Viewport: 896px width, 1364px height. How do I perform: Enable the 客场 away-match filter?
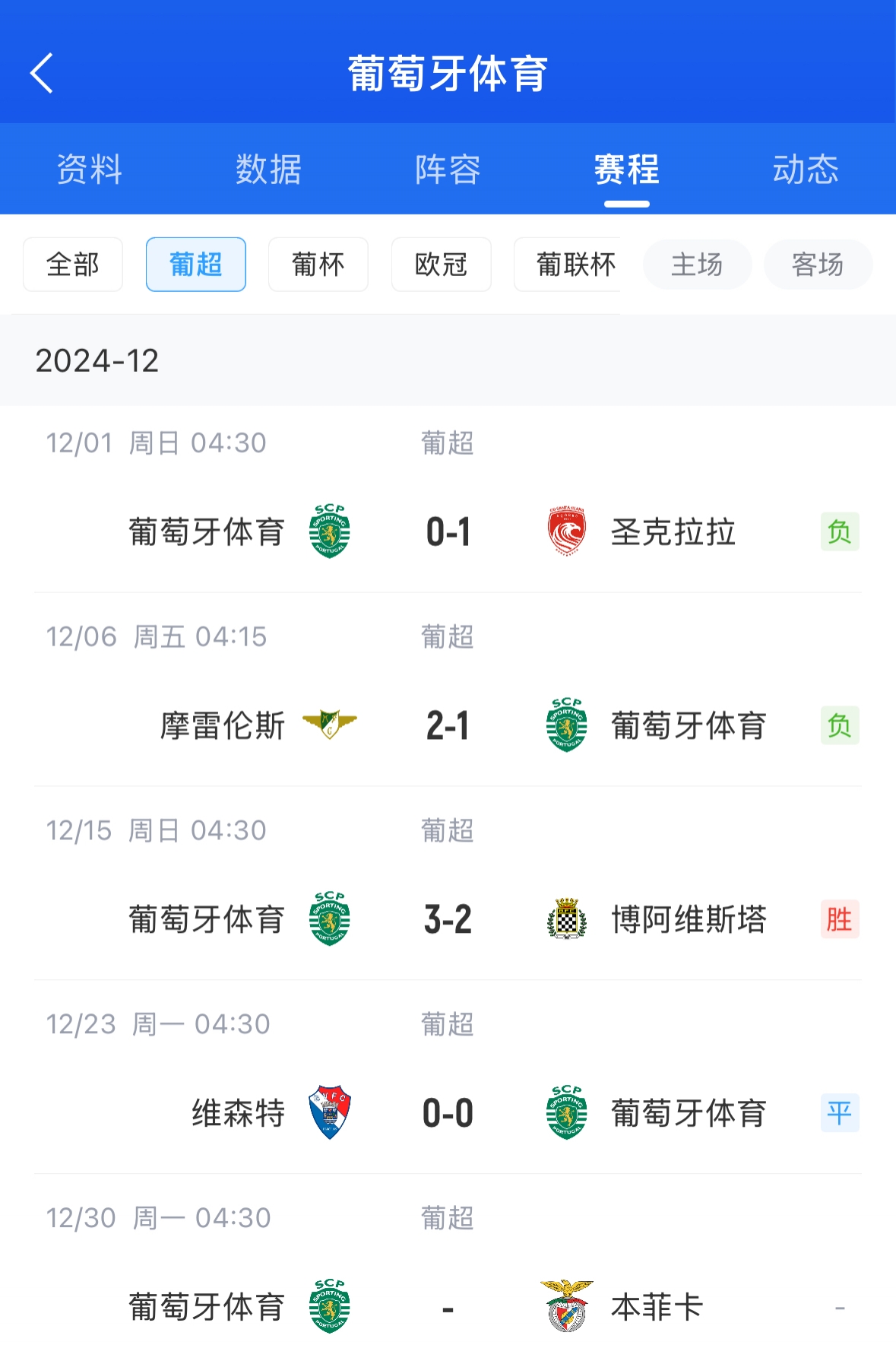click(818, 265)
